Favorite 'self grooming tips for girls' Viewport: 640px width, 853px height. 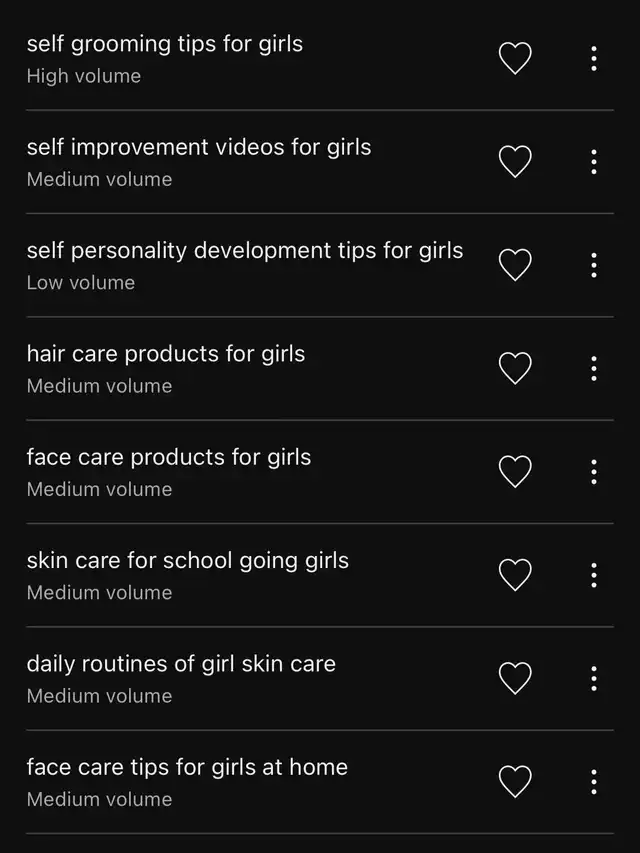pos(515,58)
